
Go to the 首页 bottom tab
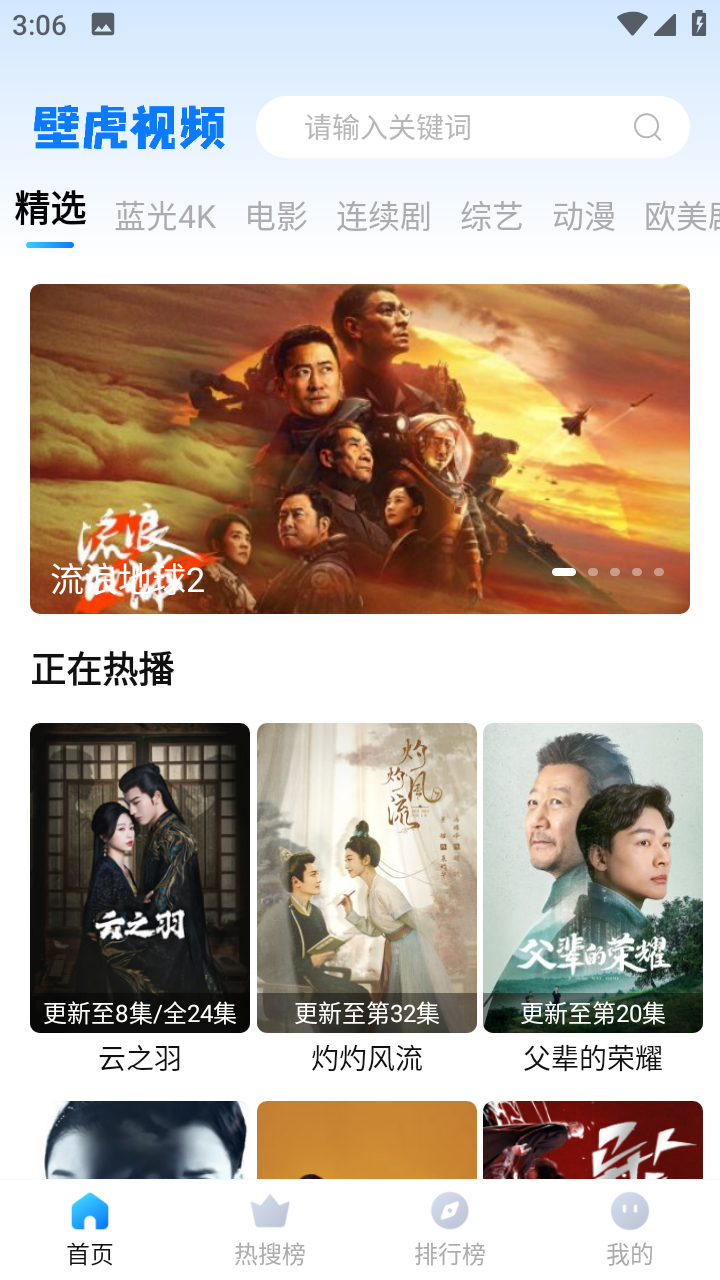90,1229
